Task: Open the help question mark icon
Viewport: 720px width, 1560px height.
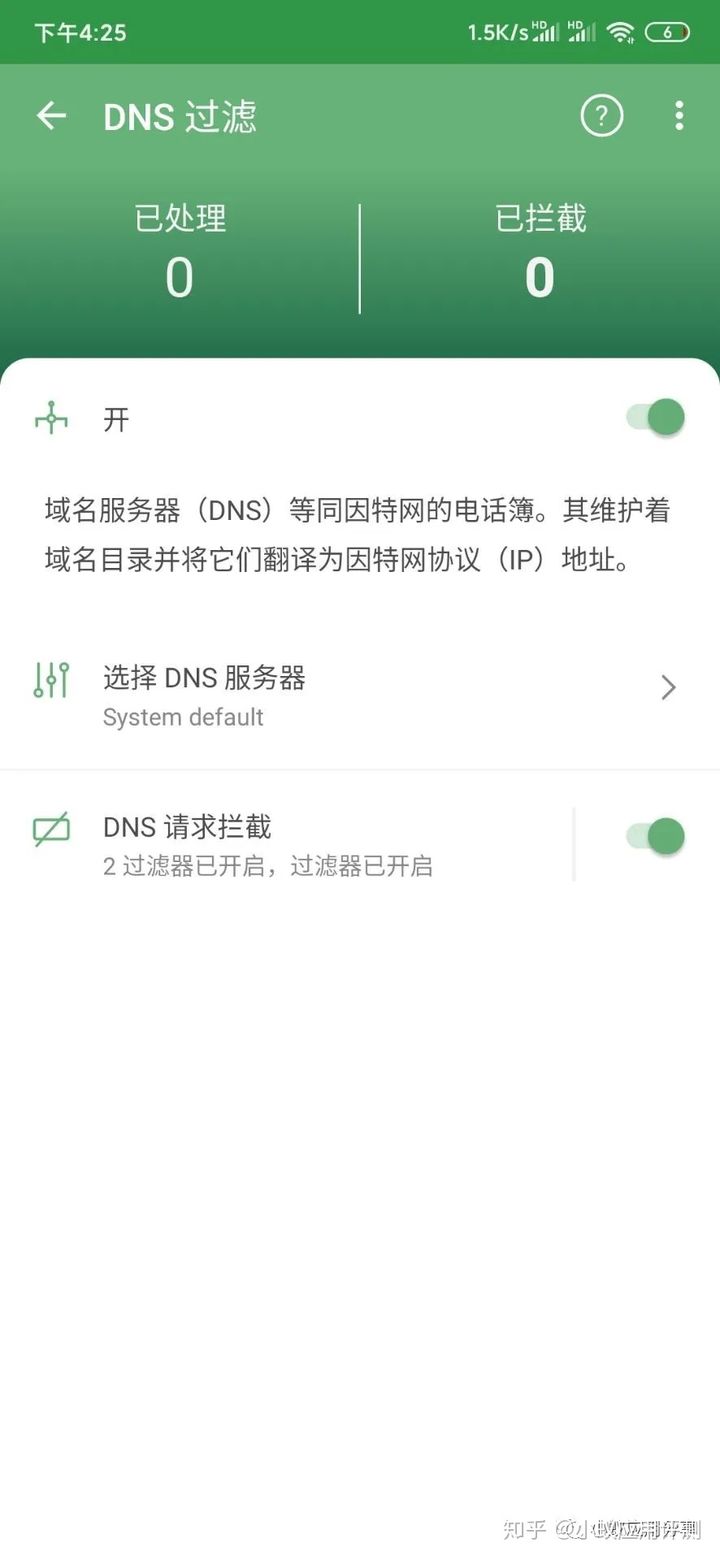Action: pyautogui.click(x=601, y=117)
